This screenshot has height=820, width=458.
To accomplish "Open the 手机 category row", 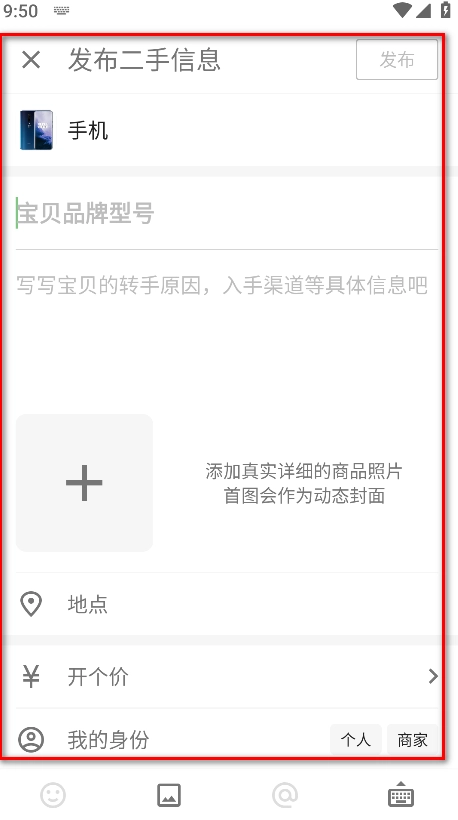I will click(222, 130).
